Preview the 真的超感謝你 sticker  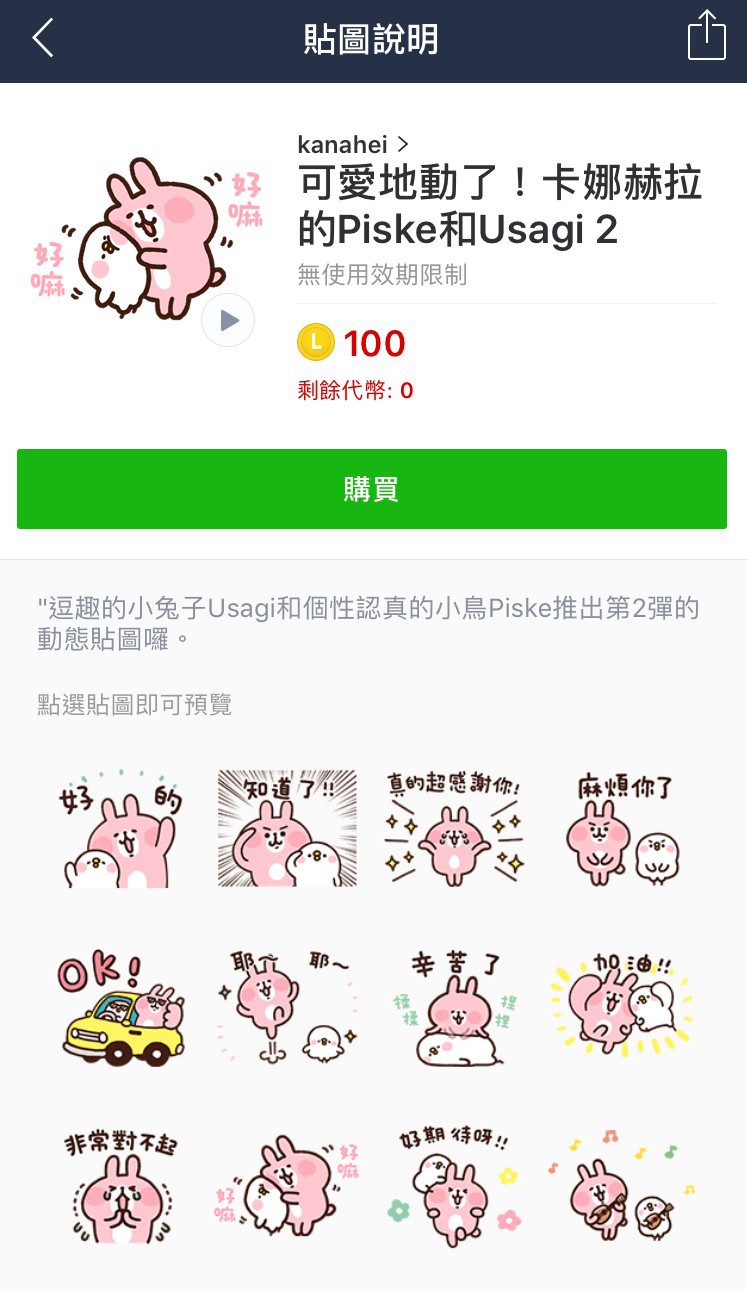454,828
